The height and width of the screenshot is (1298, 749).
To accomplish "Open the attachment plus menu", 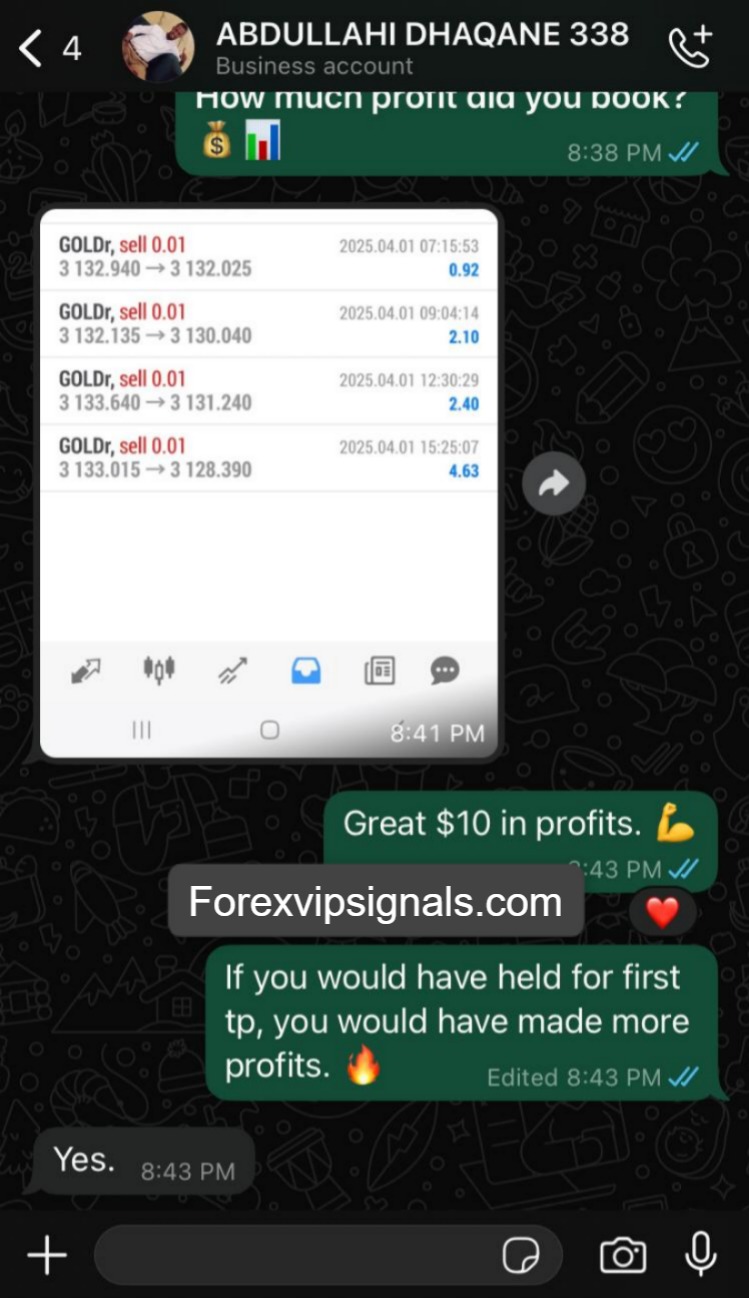I will [x=46, y=1254].
